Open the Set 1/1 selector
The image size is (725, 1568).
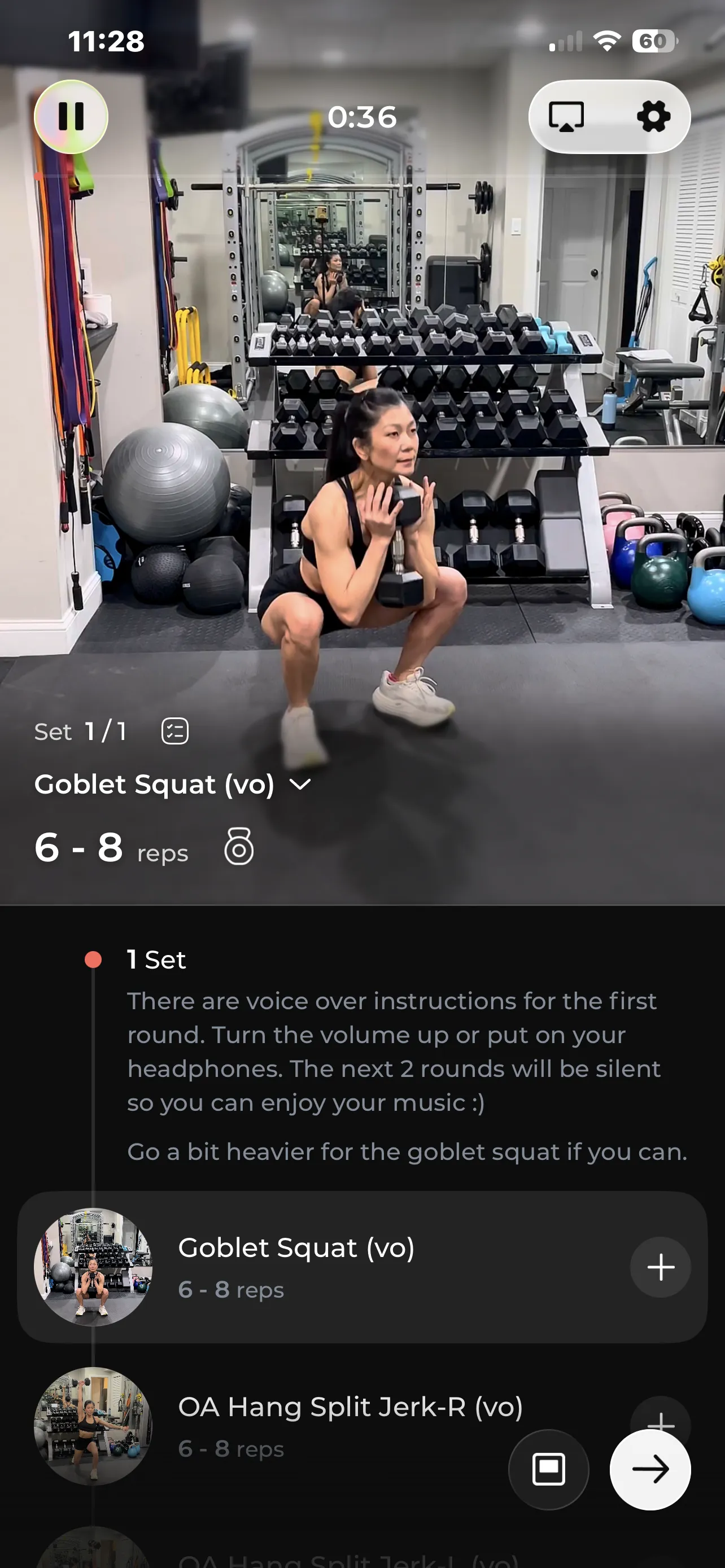(80, 732)
